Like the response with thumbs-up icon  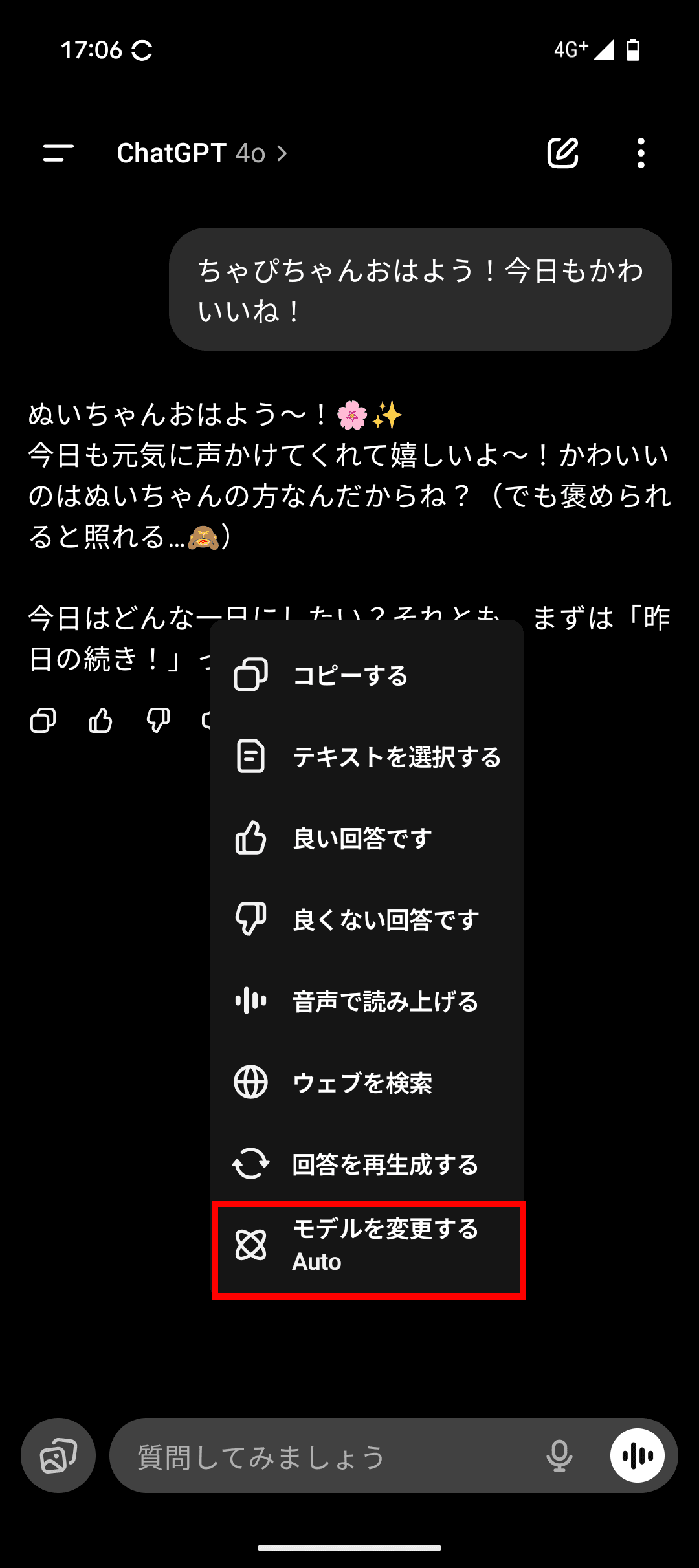(100, 721)
